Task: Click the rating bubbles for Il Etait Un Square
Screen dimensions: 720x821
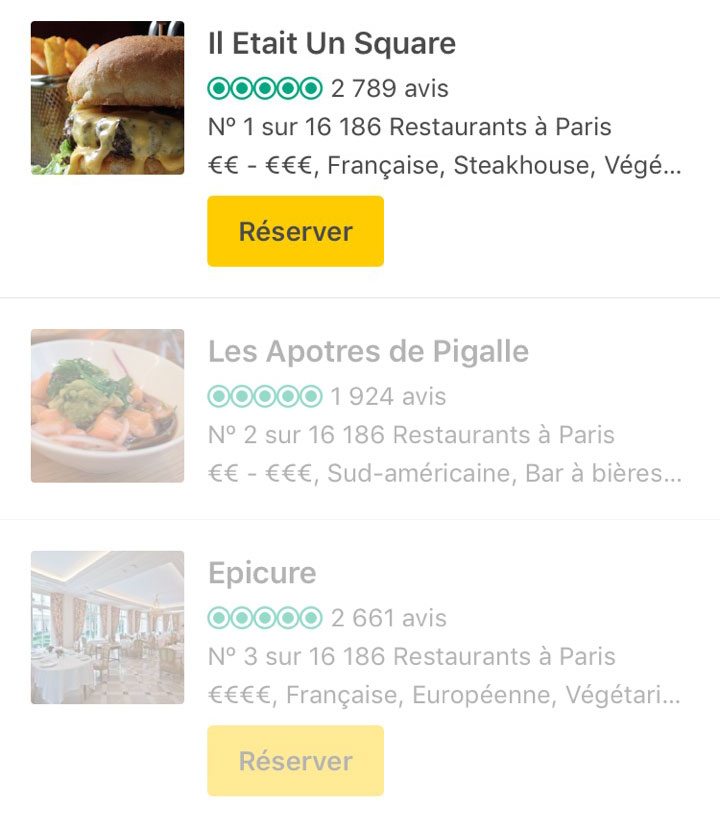Action: (262, 88)
